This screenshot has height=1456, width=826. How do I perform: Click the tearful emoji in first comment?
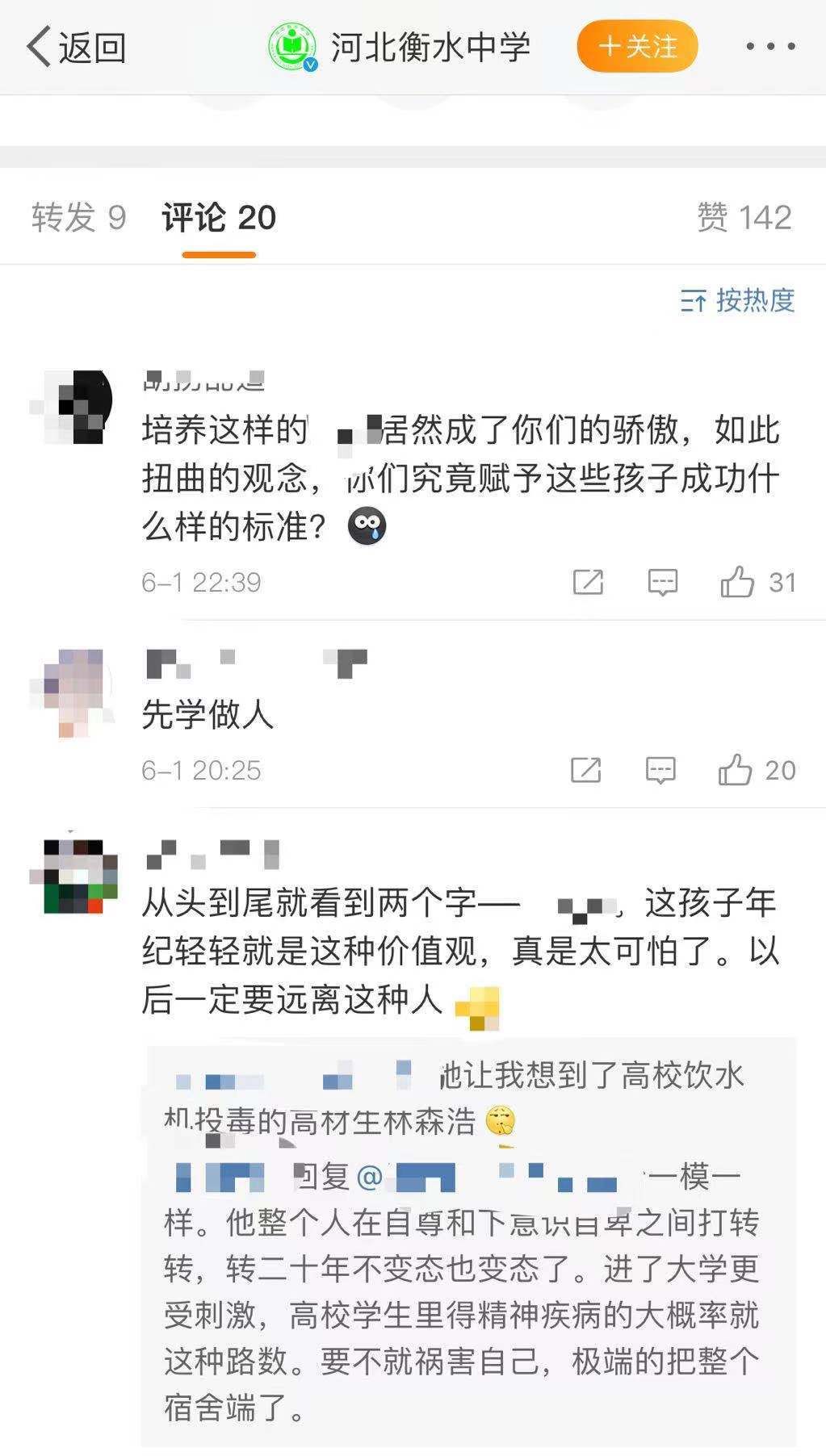(367, 525)
